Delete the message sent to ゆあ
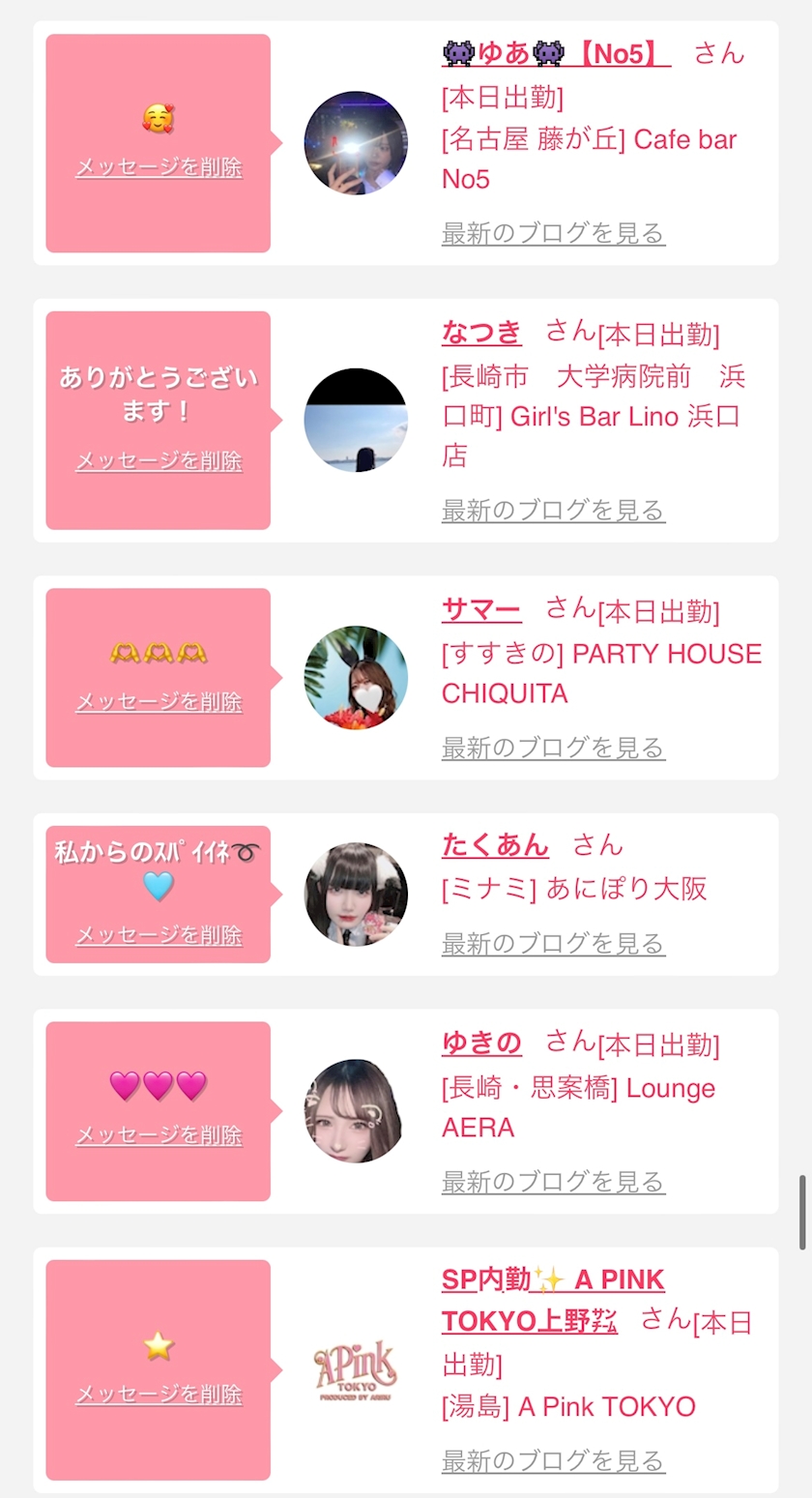This screenshot has height=1498, width=812. click(x=159, y=167)
